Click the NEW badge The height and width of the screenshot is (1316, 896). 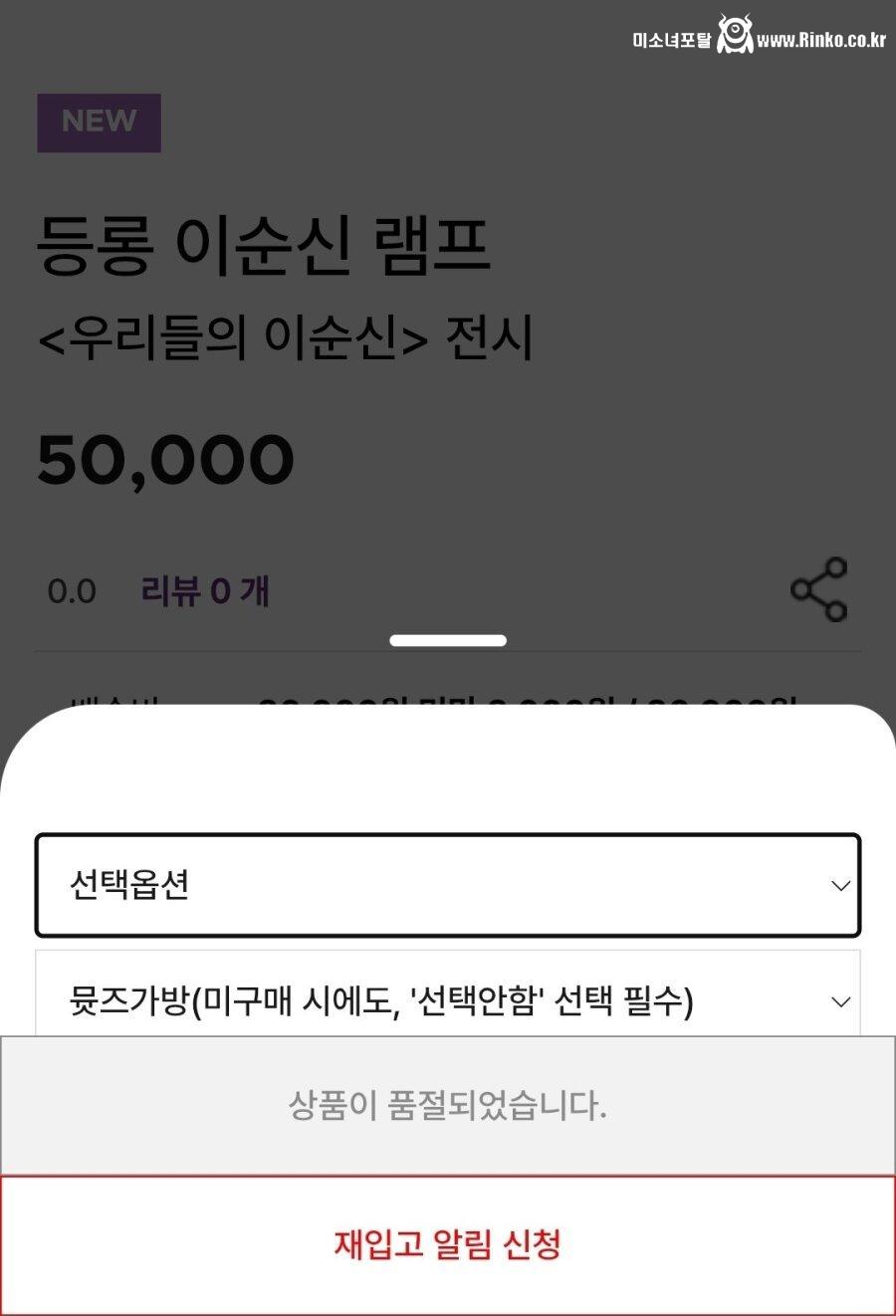point(99,121)
